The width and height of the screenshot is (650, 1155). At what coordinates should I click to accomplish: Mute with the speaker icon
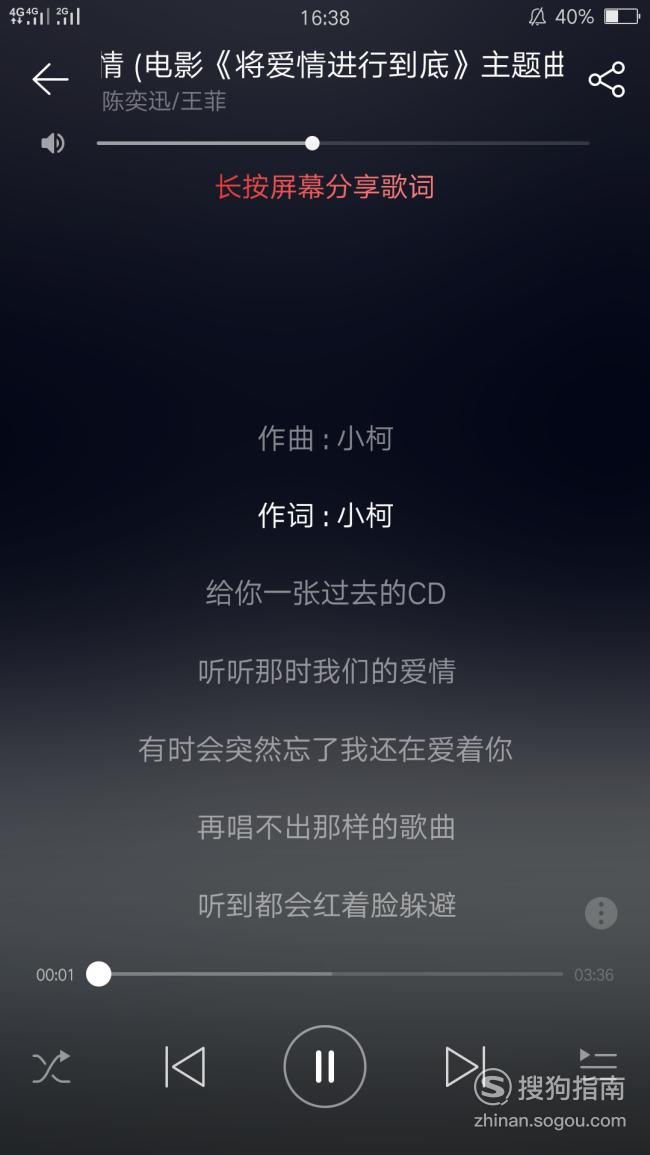tap(52, 143)
